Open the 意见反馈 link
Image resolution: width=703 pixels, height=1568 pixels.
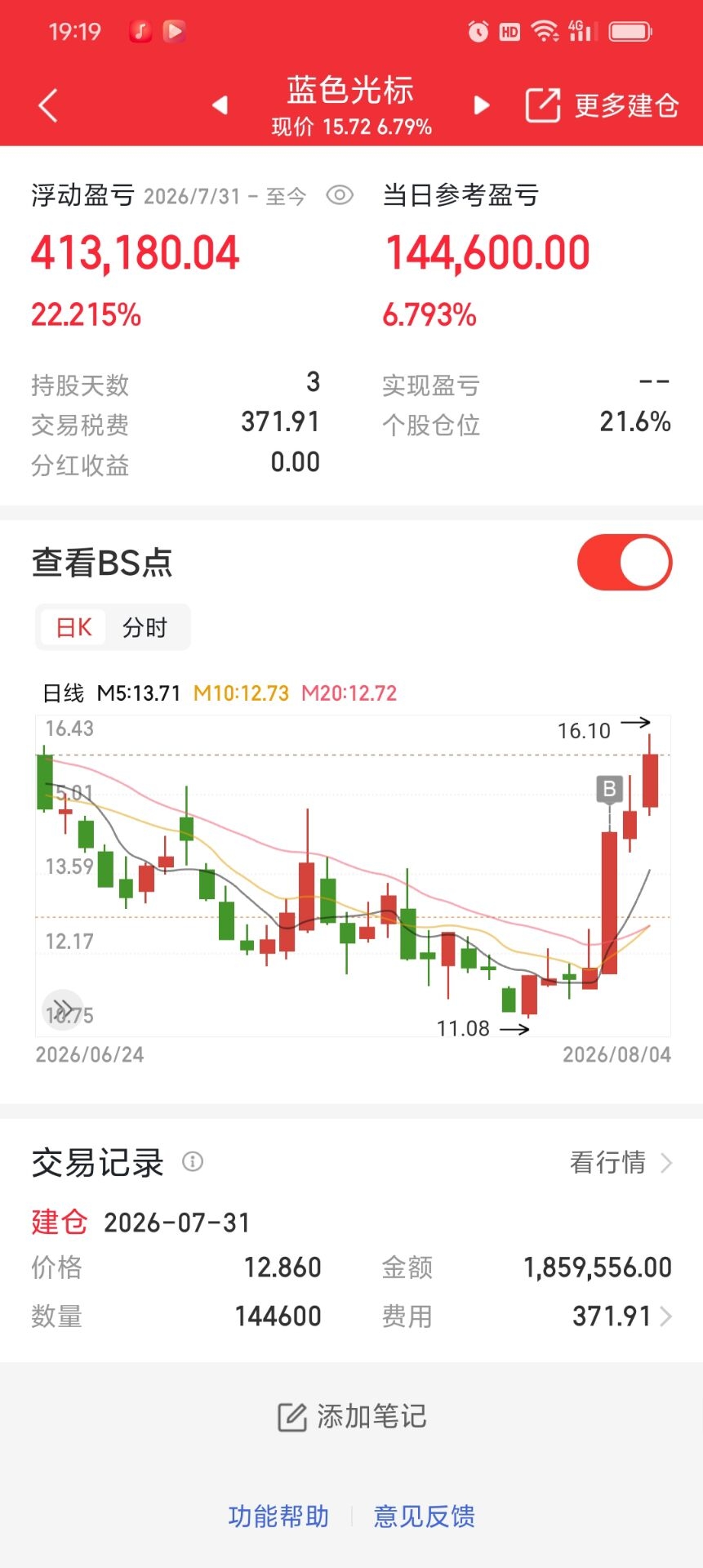pyautogui.click(x=425, y=1517)
